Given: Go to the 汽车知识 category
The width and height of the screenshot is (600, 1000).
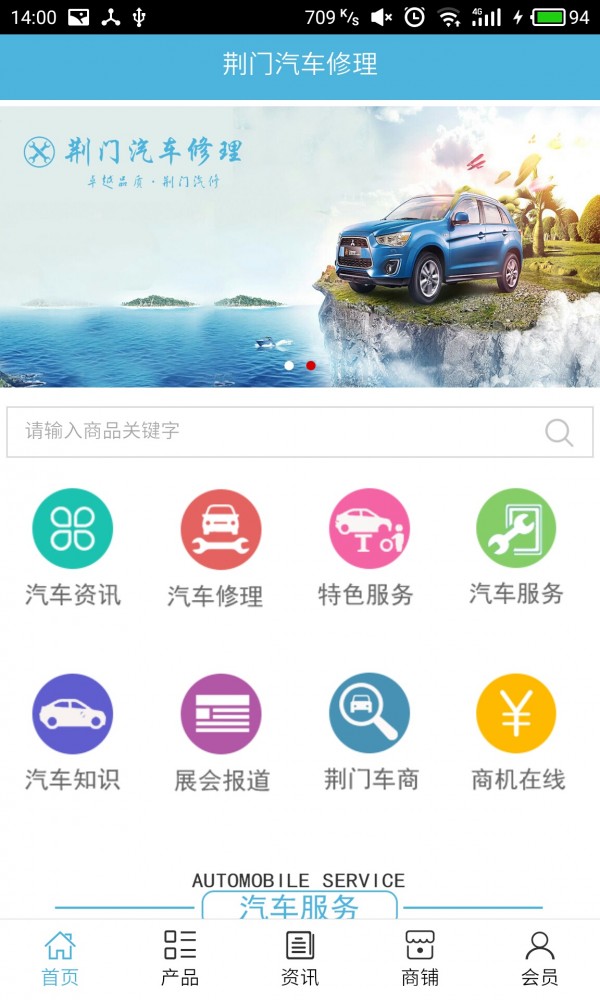Looking at the screenshot, I should [72, 732].
